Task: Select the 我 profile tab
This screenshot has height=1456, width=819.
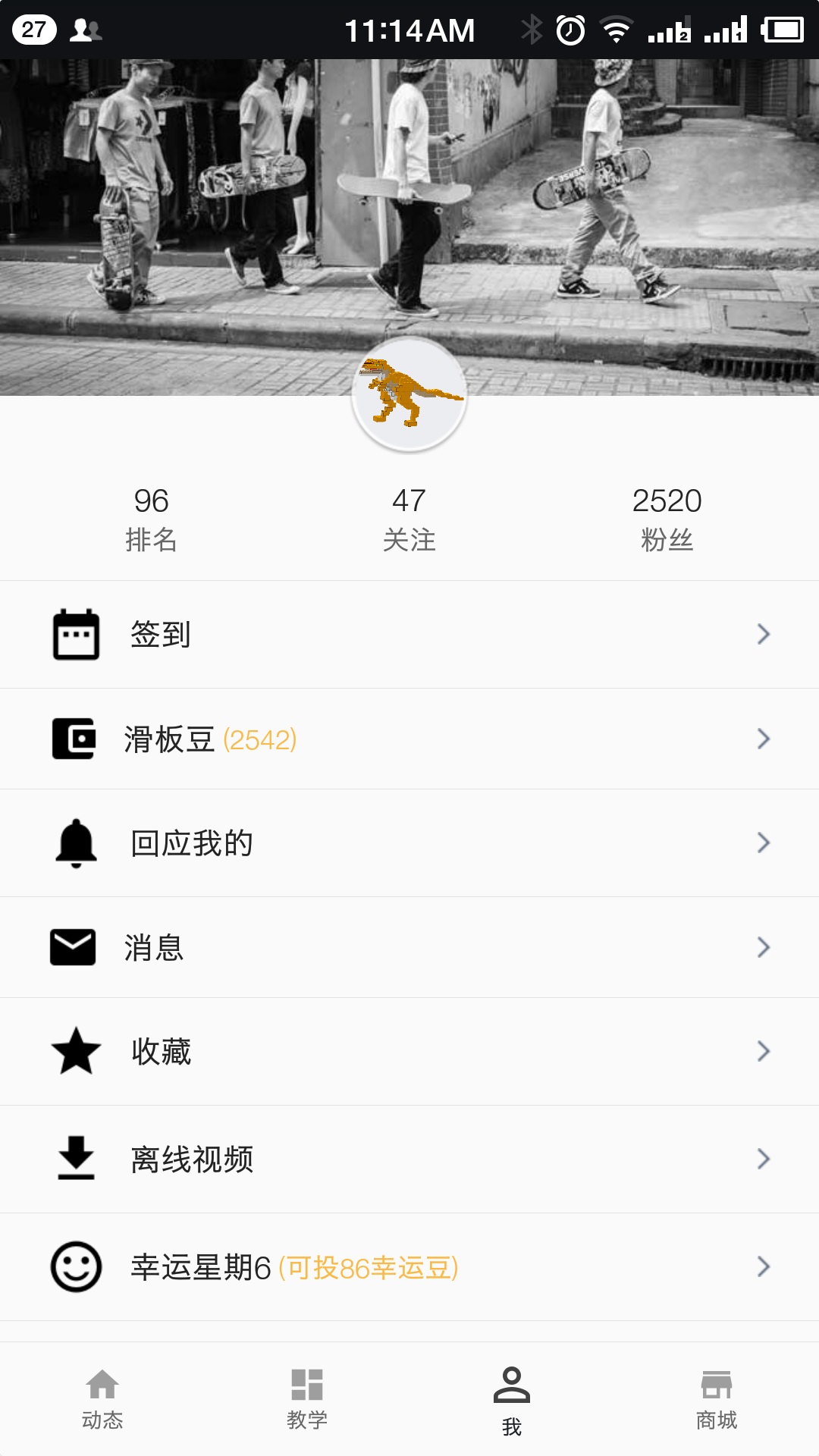Action: tap(512, 1399)
